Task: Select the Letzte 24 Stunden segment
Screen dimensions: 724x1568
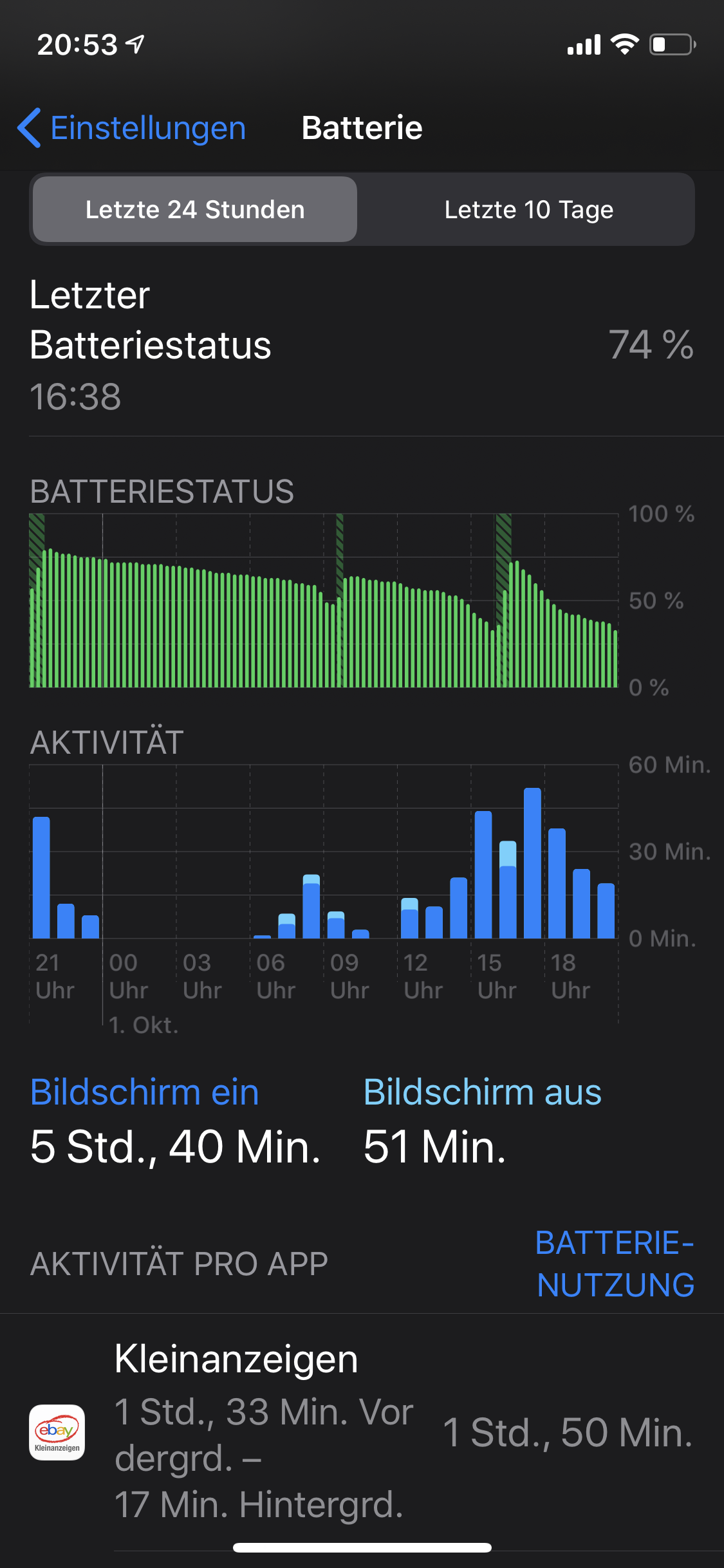Action: point(195,210)
